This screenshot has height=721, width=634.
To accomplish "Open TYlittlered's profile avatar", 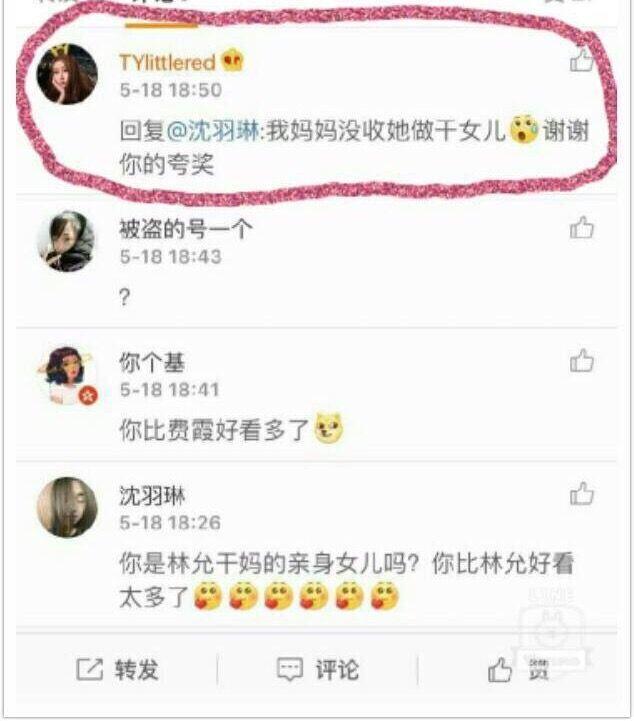I will click(66, 74).
